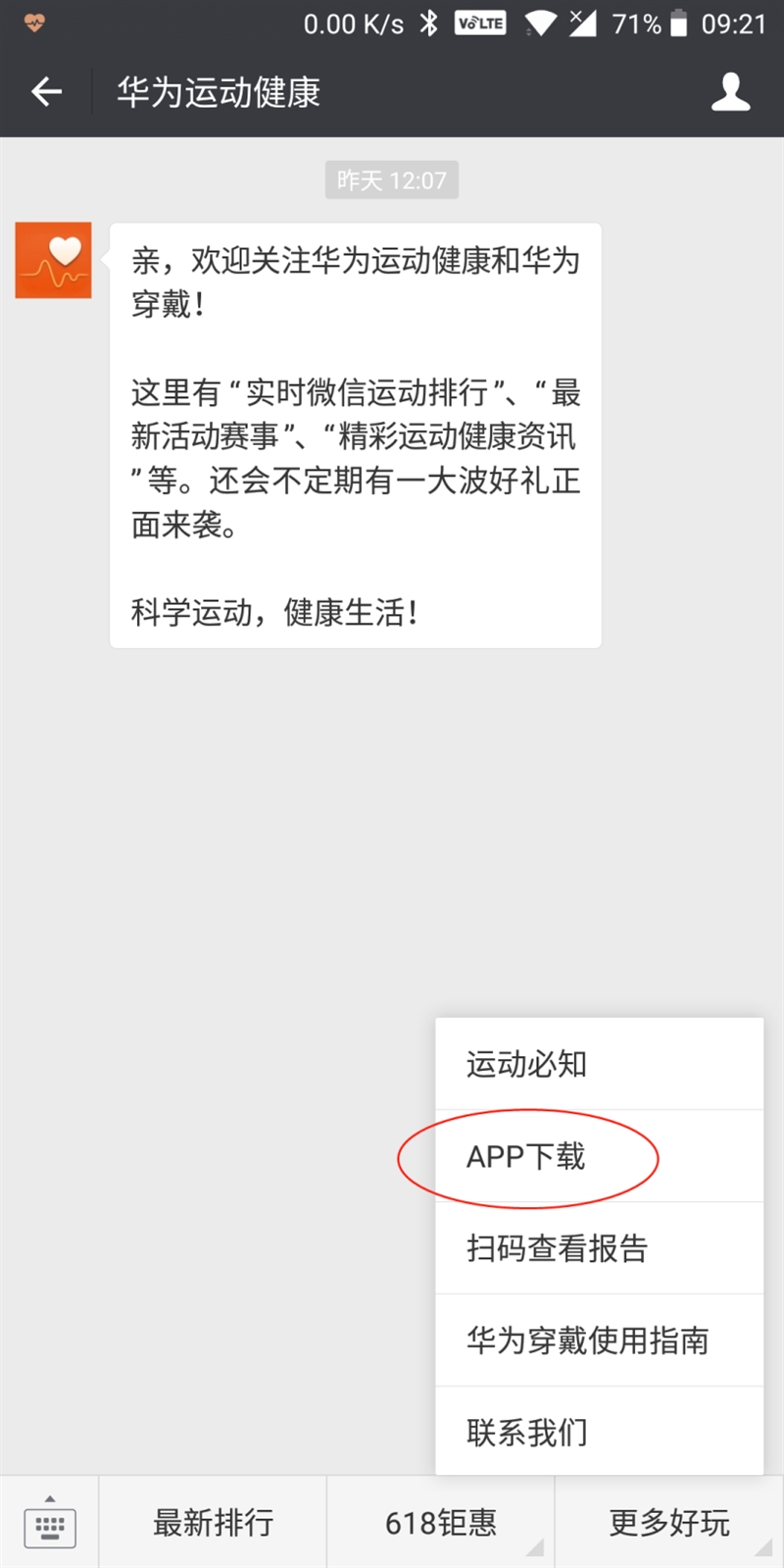Tap the VoLTE indicator in the status bar
Image resolution: width=784 pixels, height=1568 pixels.
tap(478, 22)
